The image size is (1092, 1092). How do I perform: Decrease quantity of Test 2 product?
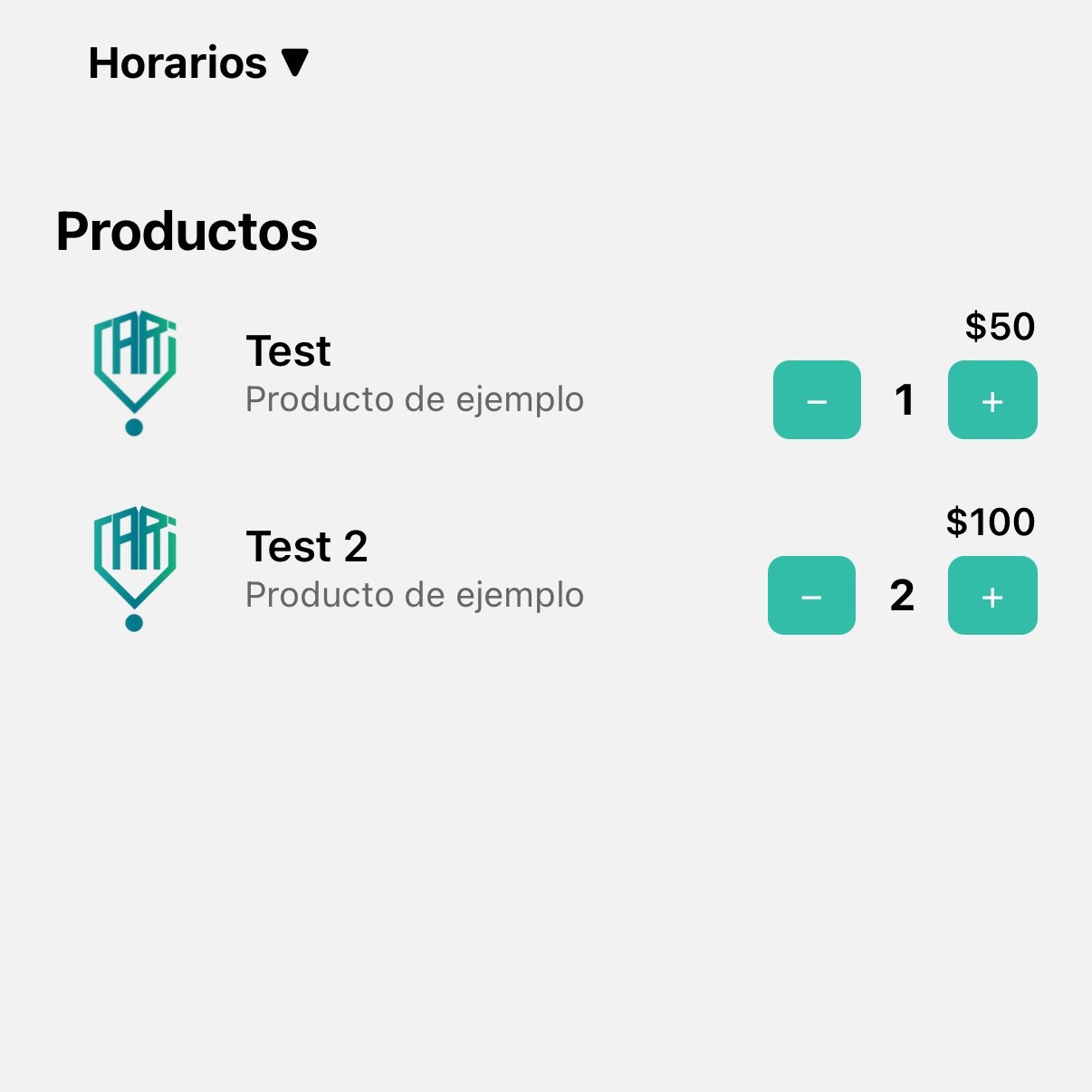811,596
